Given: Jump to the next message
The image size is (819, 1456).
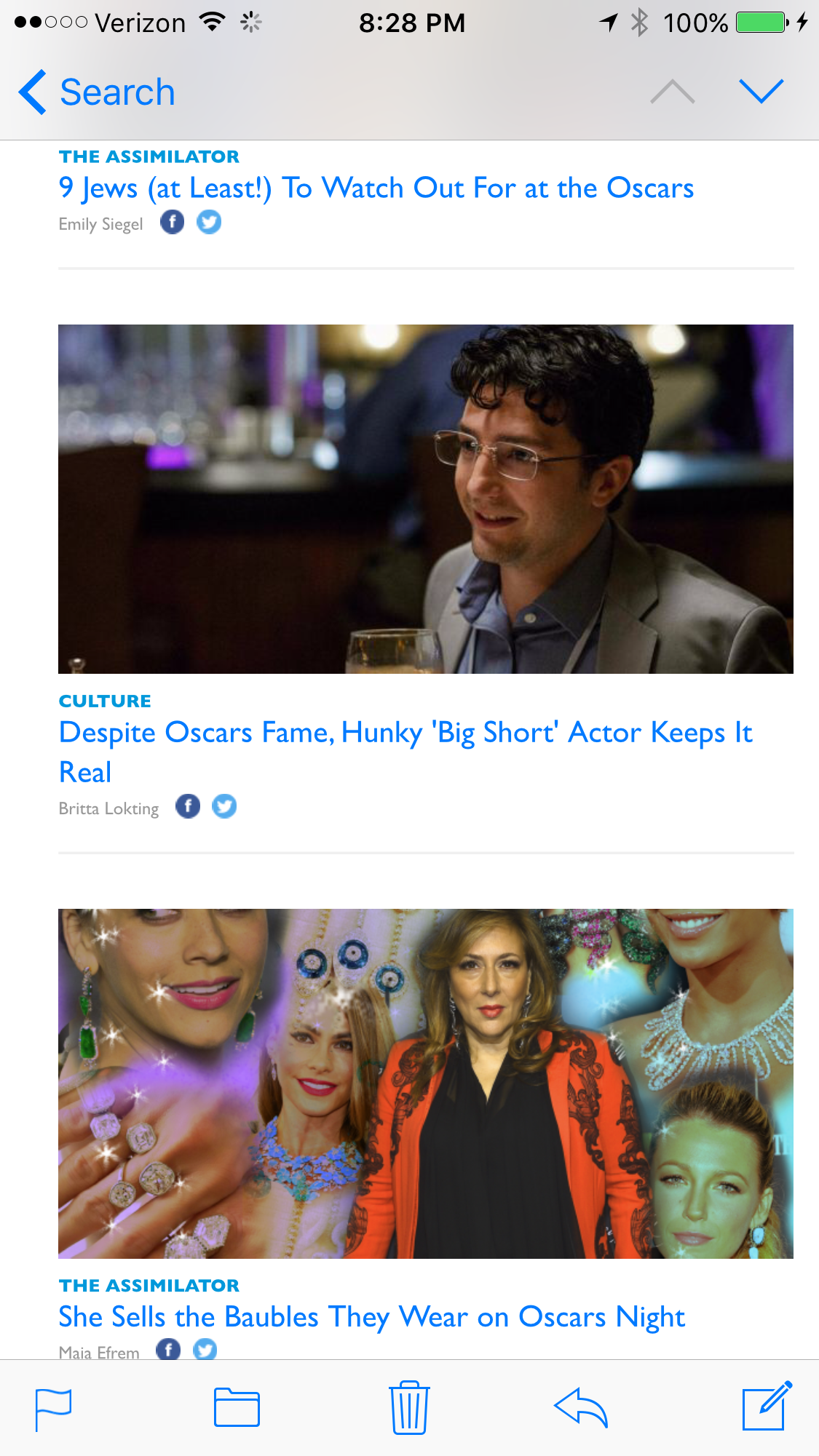Looking at the screenshot, I should point(761,92).
